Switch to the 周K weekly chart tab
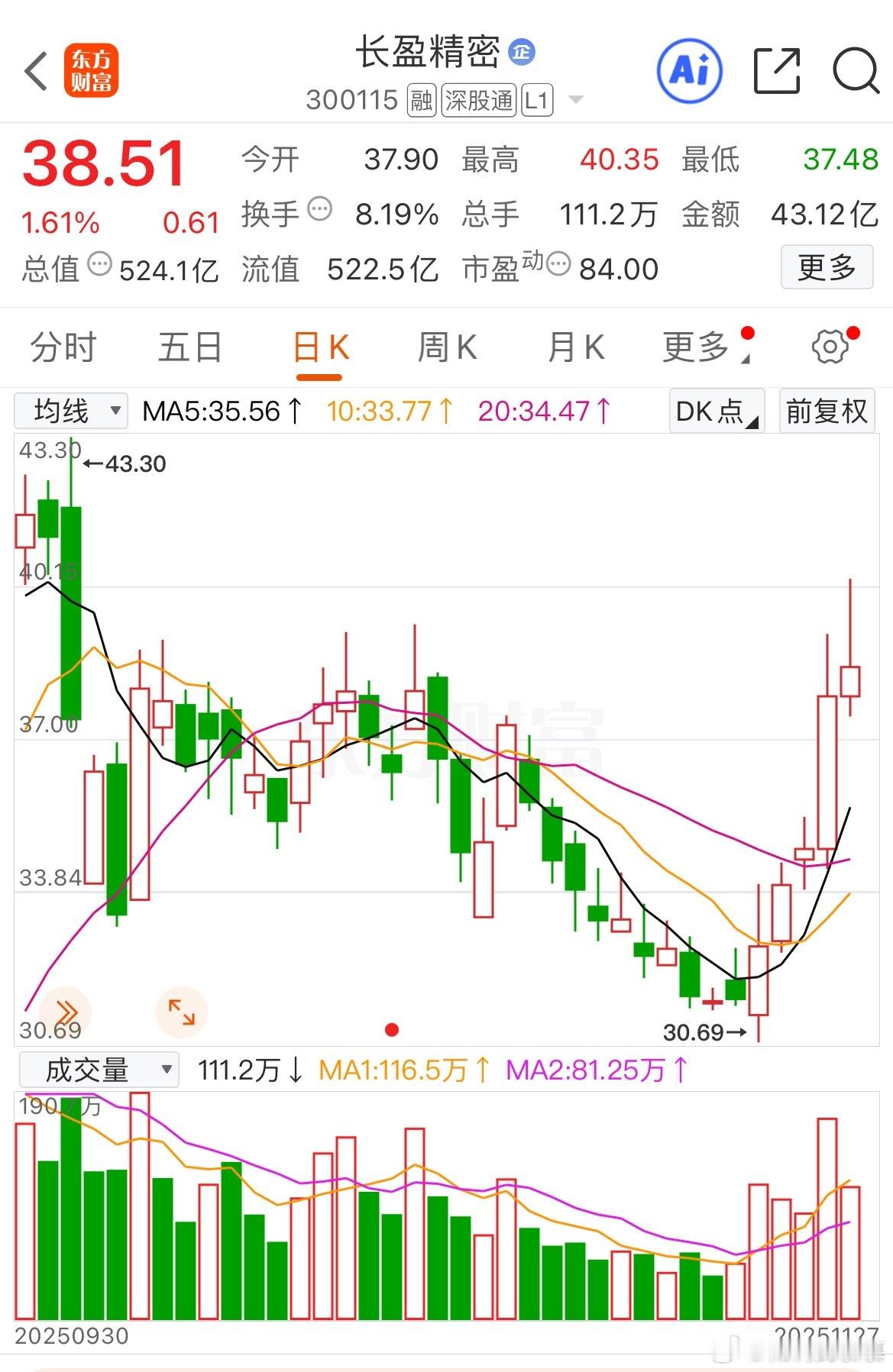Screen dimensions: 893x1372 (x=448, y=346)
